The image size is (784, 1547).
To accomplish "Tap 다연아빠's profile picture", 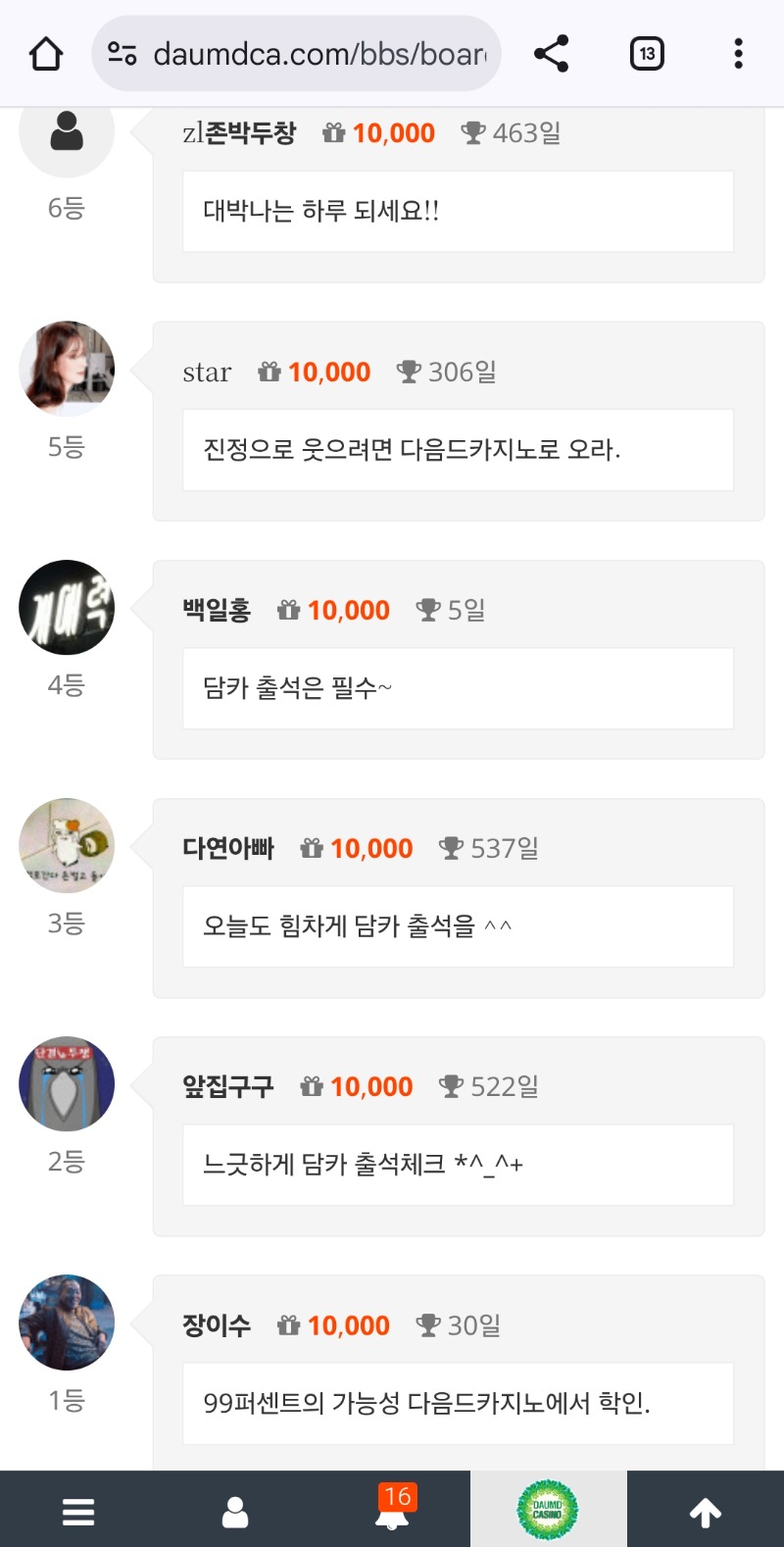I will coord(66,845).
